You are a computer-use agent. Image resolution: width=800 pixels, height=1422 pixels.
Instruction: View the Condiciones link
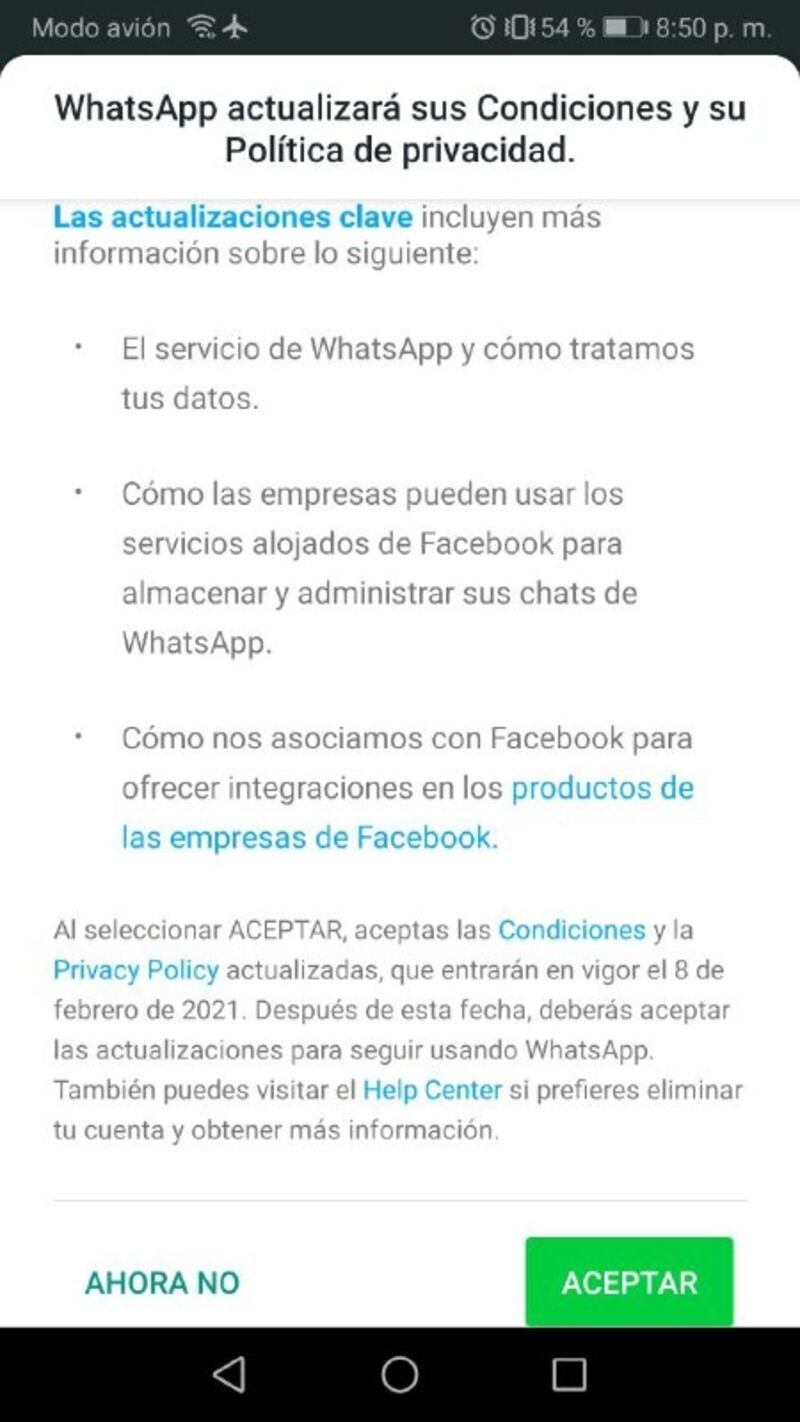(572, 930)
